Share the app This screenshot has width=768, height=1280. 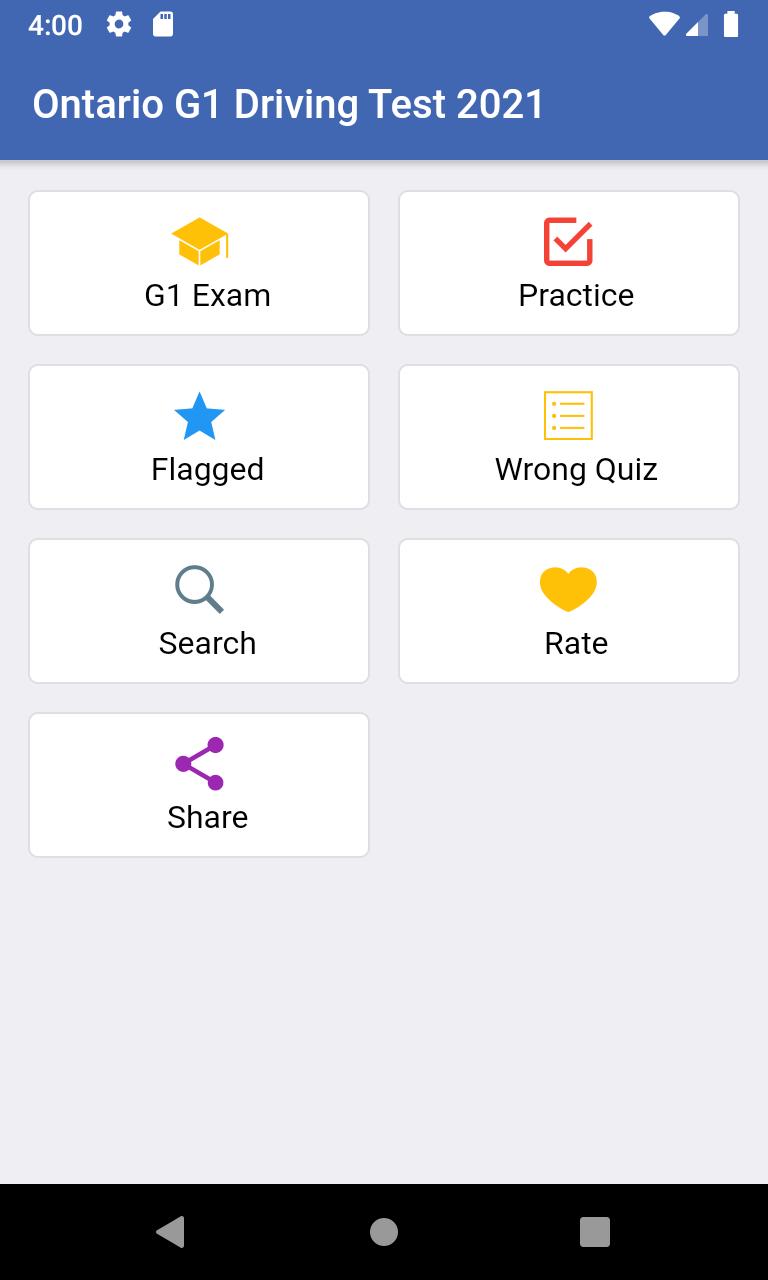199,785
